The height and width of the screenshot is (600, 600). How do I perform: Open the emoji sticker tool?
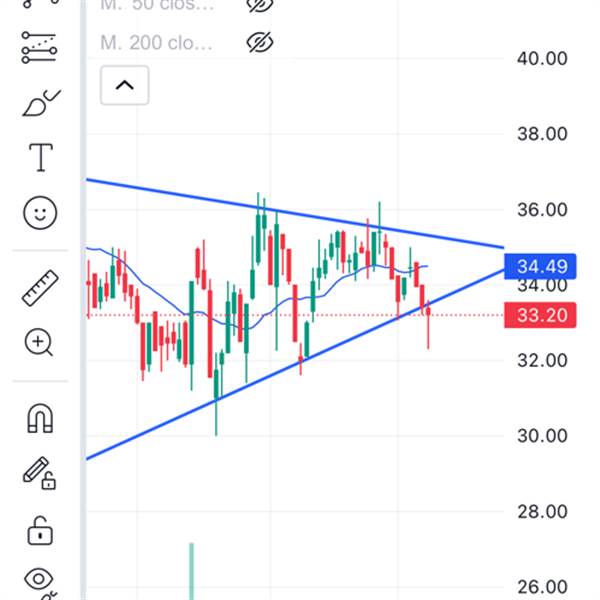[40, 213]
